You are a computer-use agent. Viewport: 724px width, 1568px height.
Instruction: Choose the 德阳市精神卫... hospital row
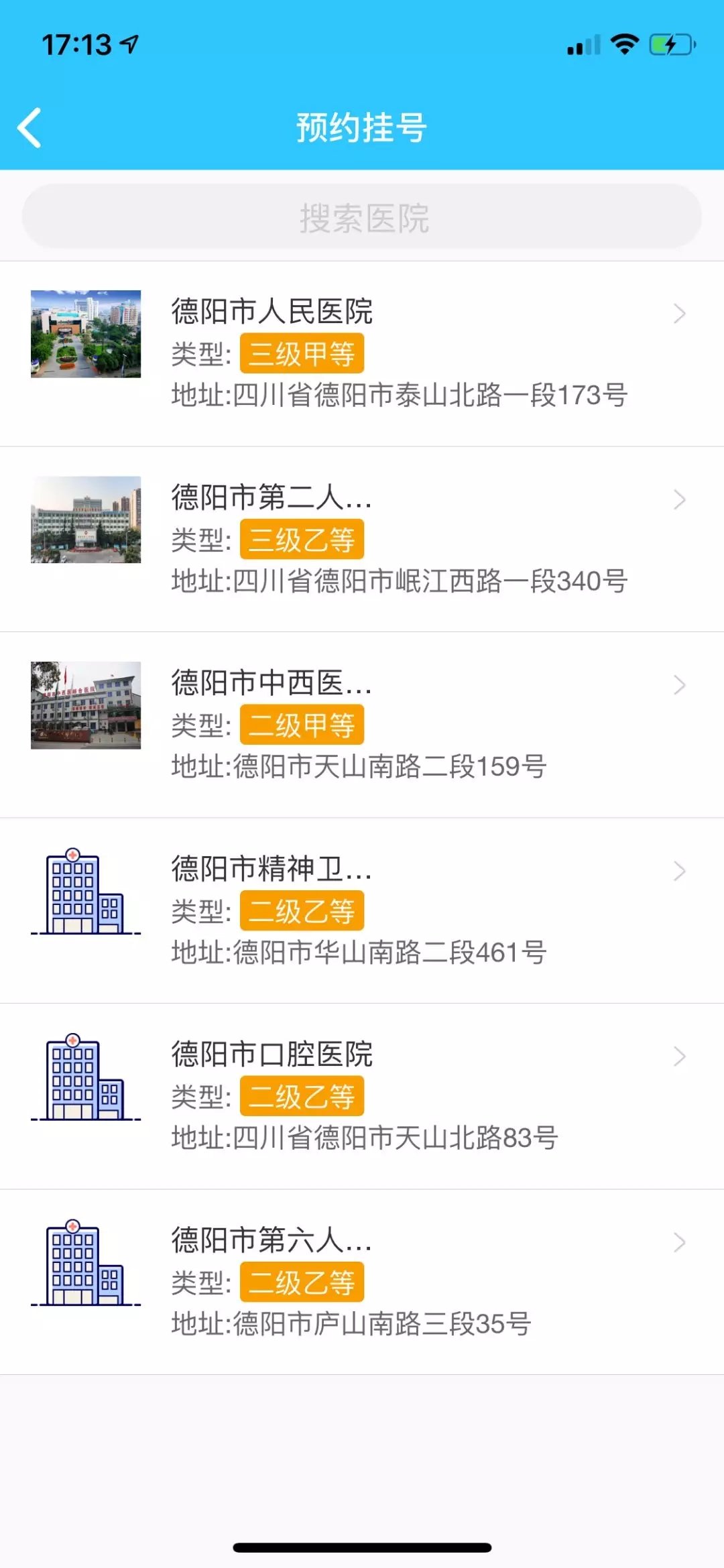pyautogui.click(x=362, y=910)
